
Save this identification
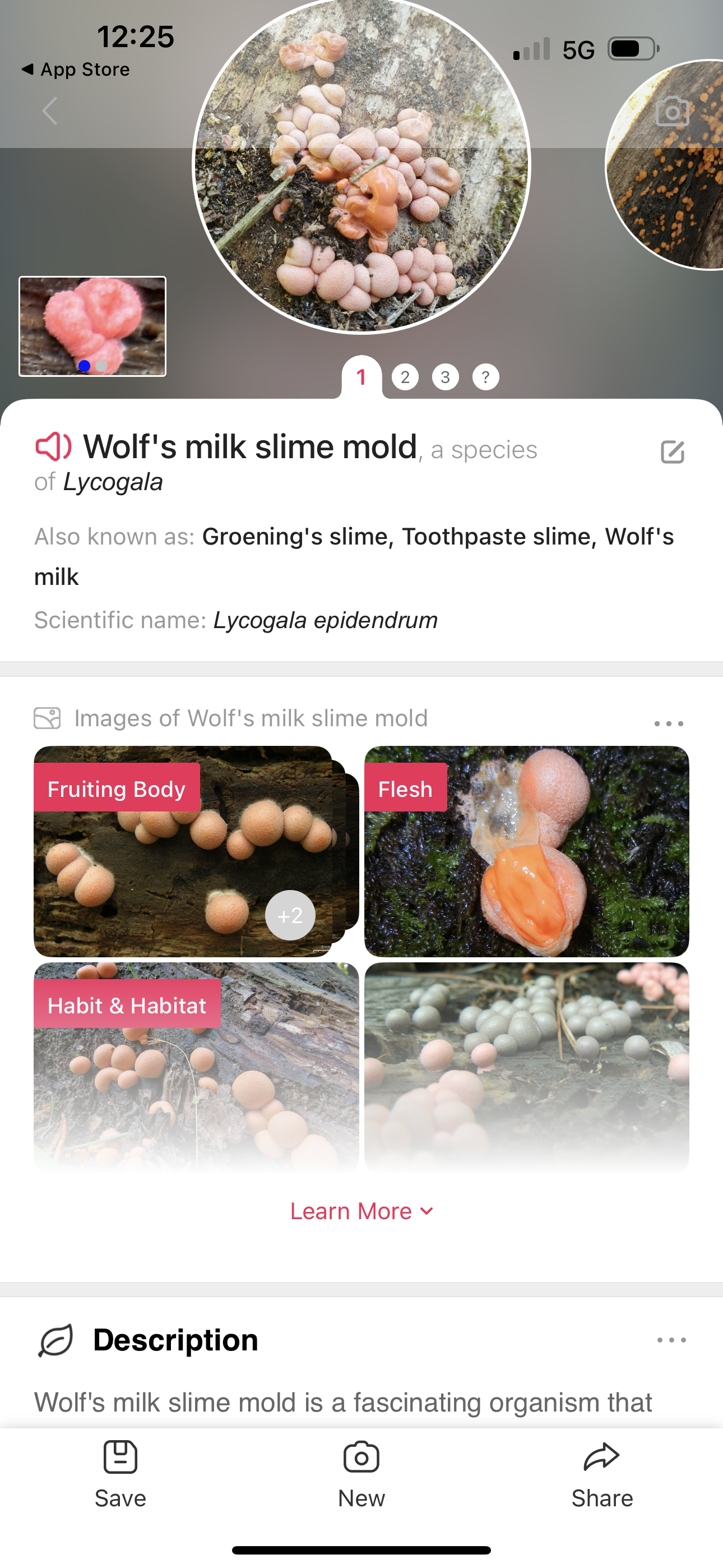pyautogui.click(x=121, y=1472)
